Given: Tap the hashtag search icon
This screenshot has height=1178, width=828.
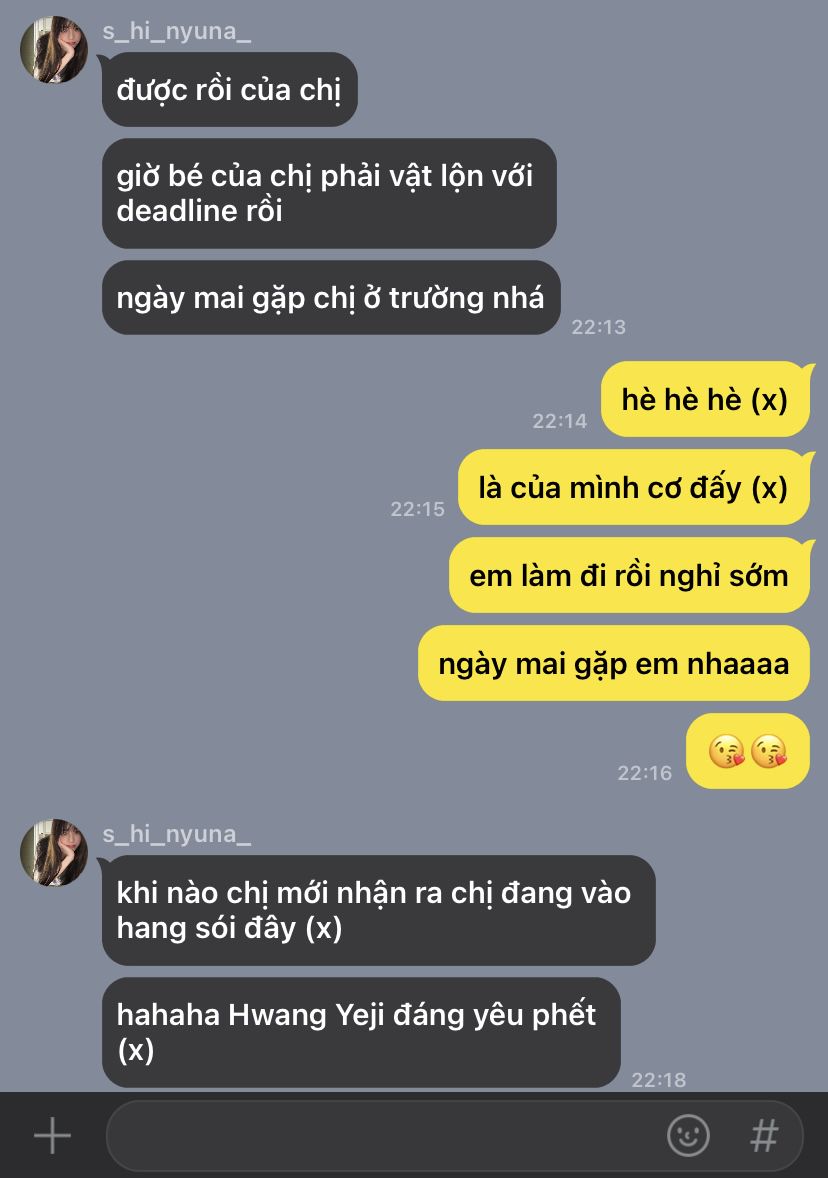Looking at the screenshot, I should [764, 1134].
